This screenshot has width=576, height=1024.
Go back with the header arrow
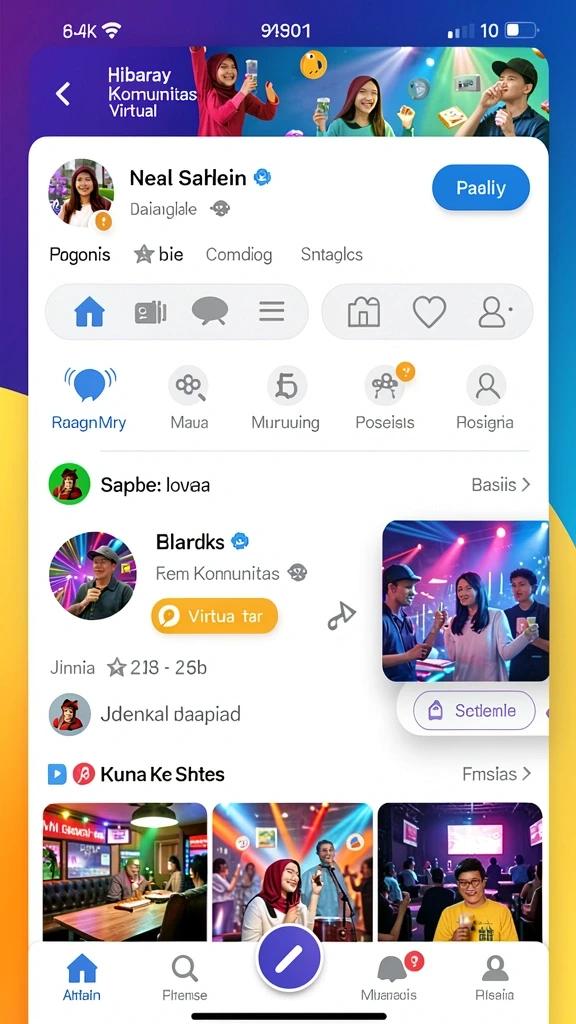pos(63,93)
